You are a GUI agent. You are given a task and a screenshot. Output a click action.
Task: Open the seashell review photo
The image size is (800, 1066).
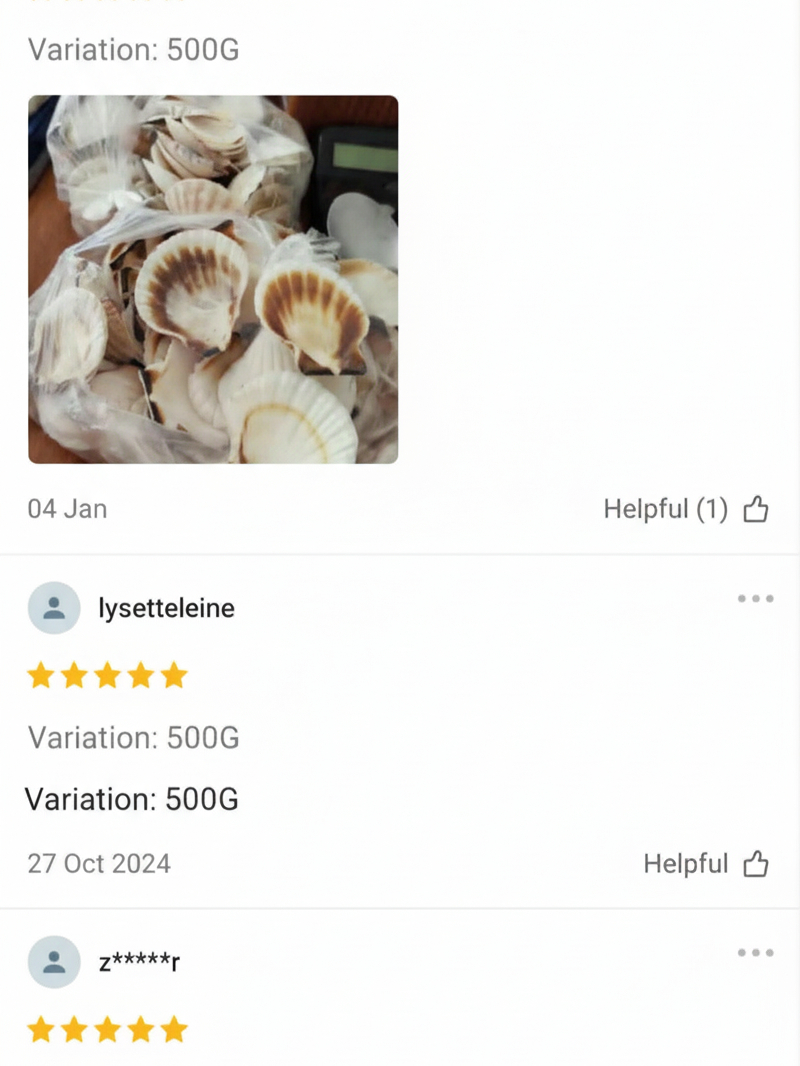213,279
